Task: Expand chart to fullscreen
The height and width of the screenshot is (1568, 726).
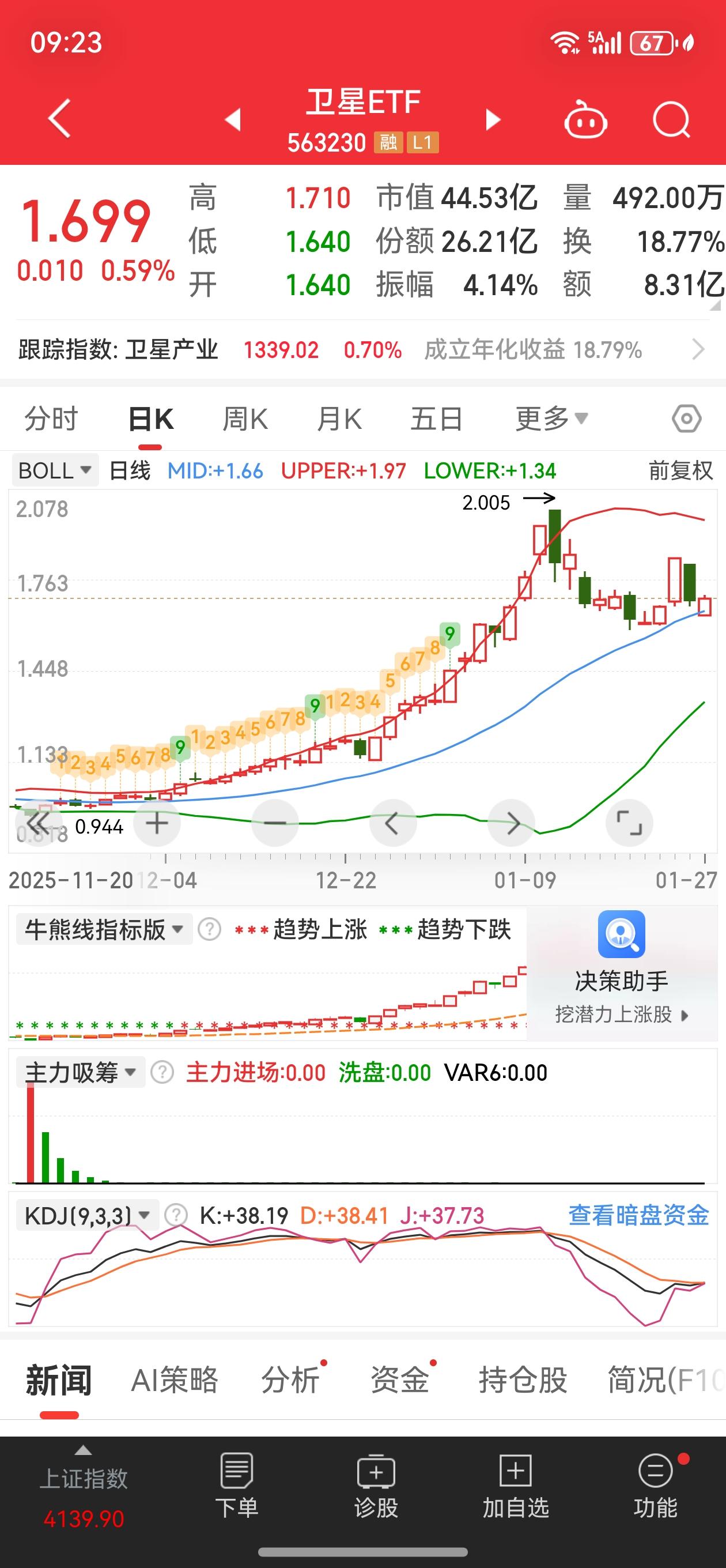Action: click(x=629, y=824)
